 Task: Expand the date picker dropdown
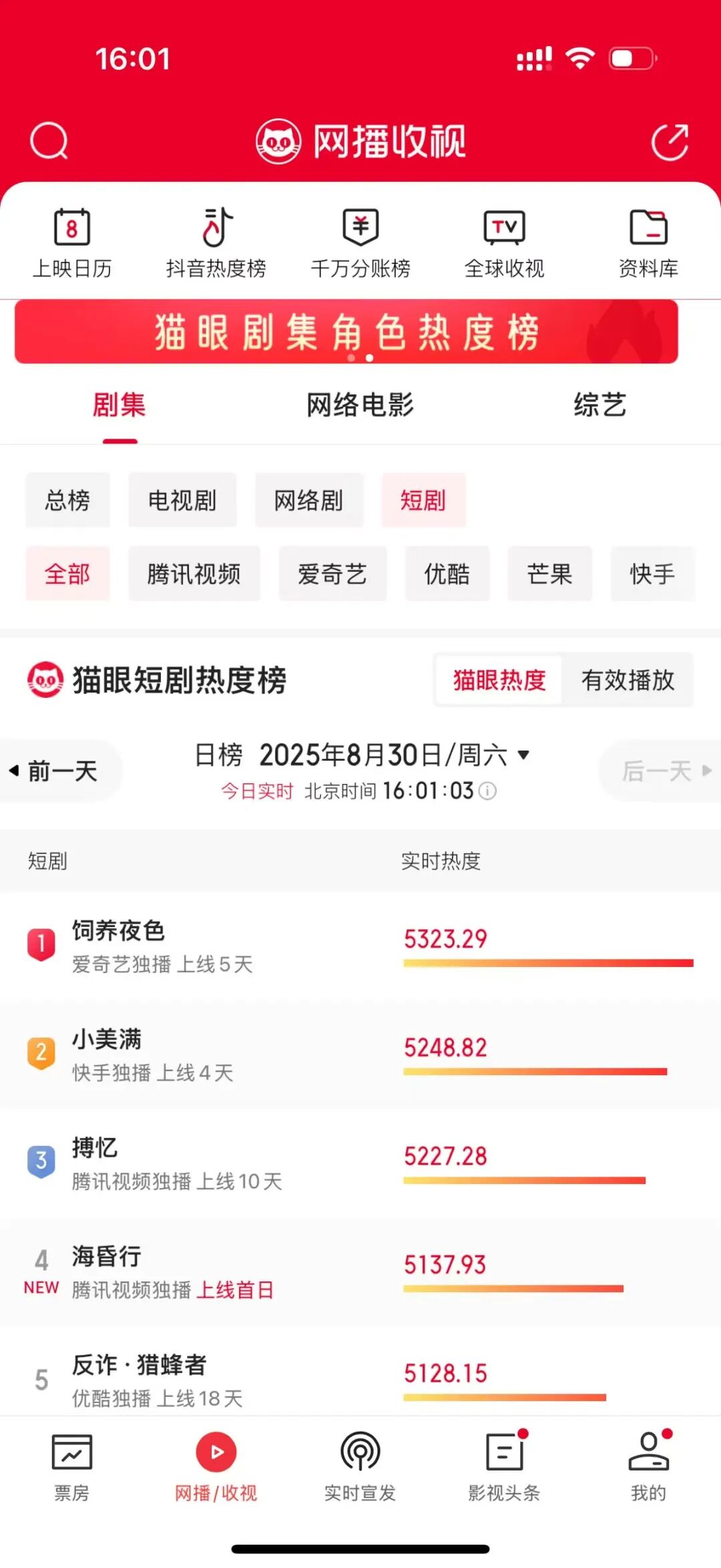(523, 755)
